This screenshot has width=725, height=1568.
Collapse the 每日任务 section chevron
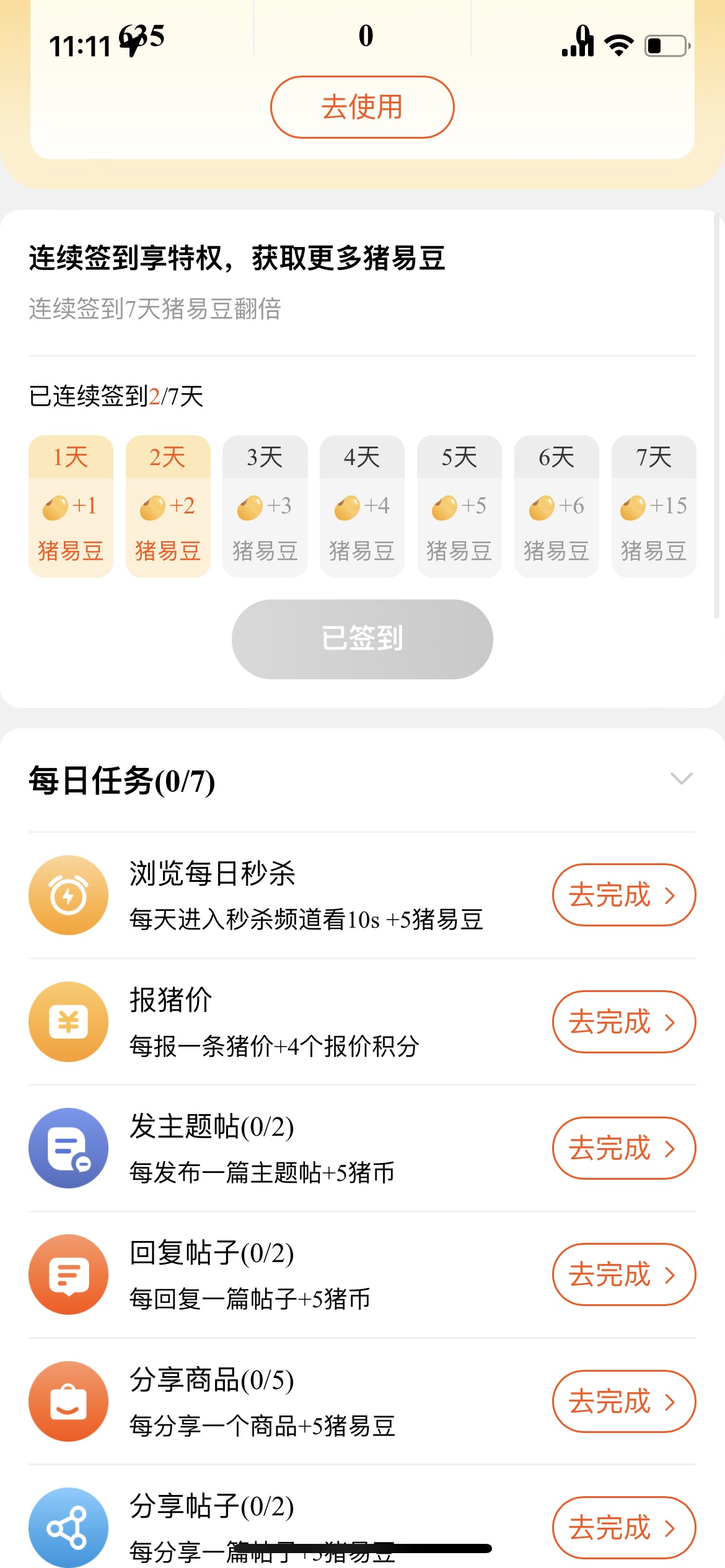(x=681, y=778)
